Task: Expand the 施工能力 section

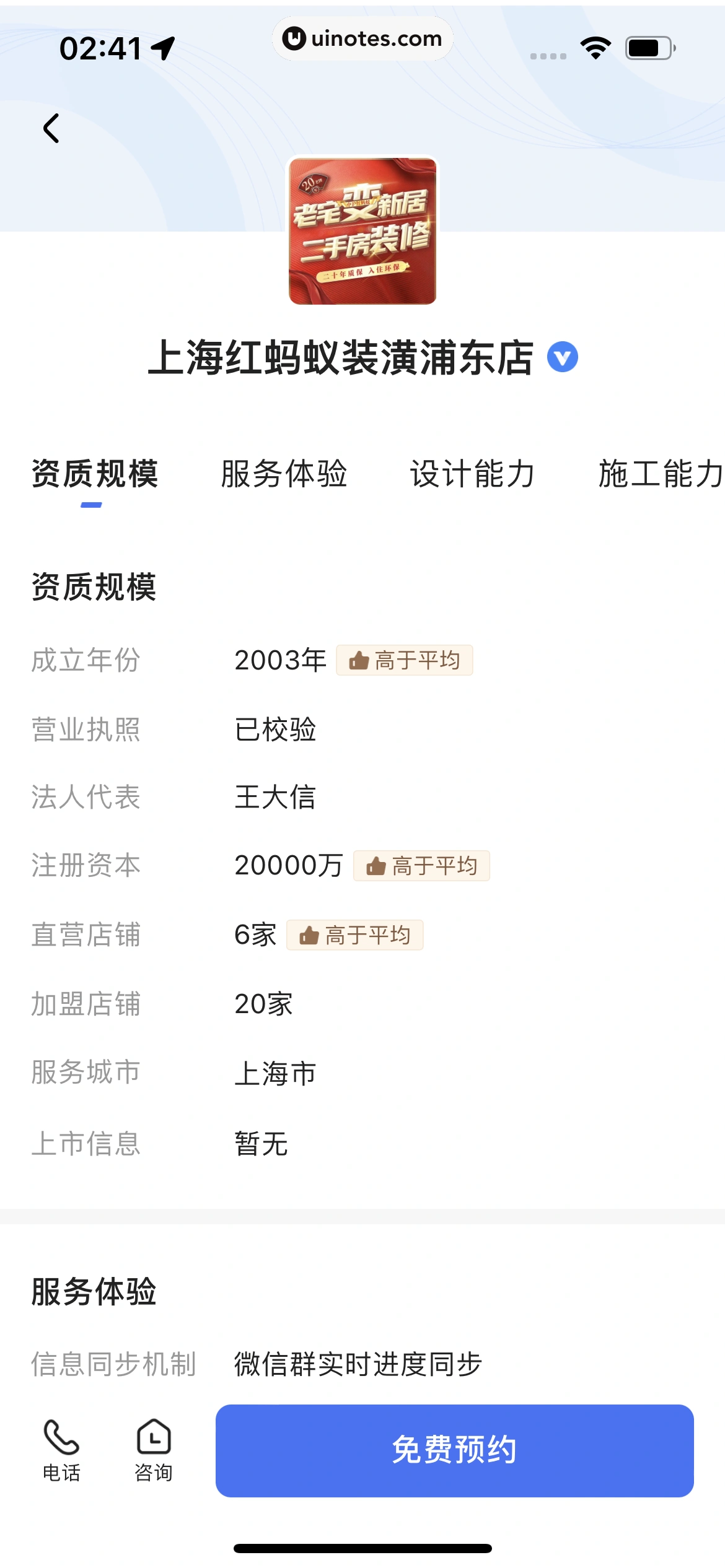Action: tap(659, 474)
